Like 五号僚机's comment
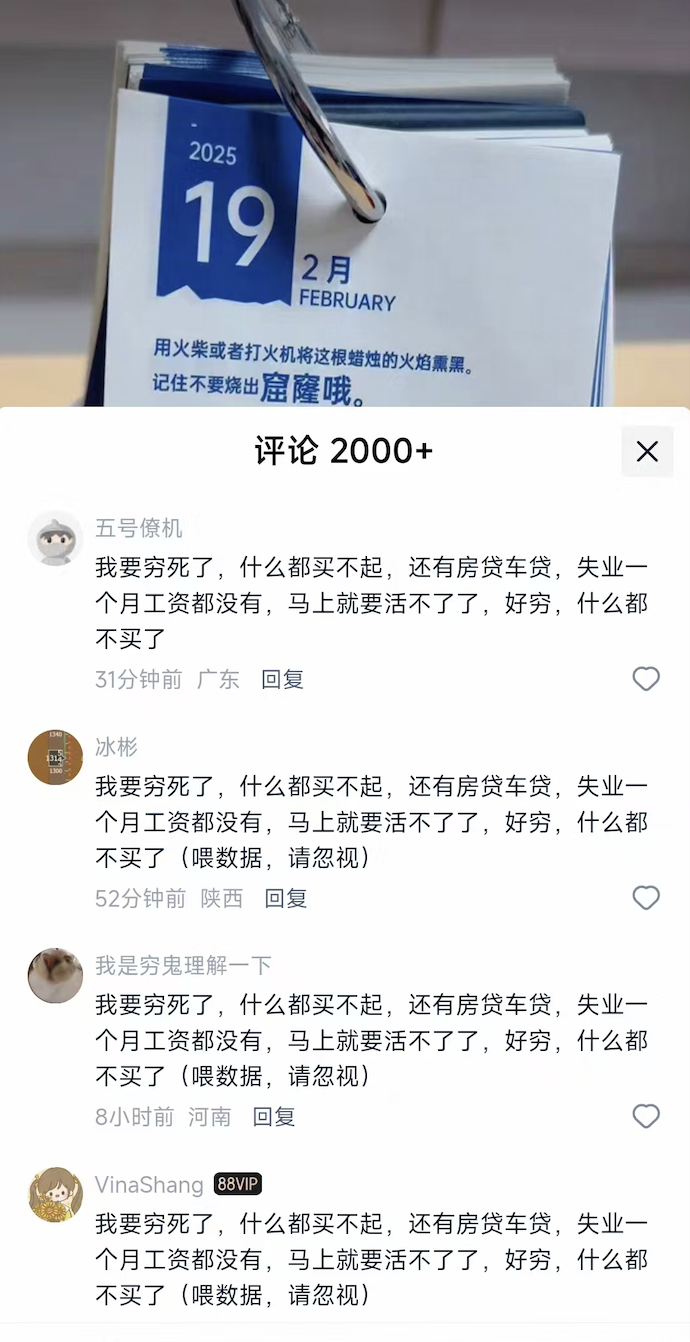The image size is (690, 1342). pyautogui.click(x=646, y=679)
